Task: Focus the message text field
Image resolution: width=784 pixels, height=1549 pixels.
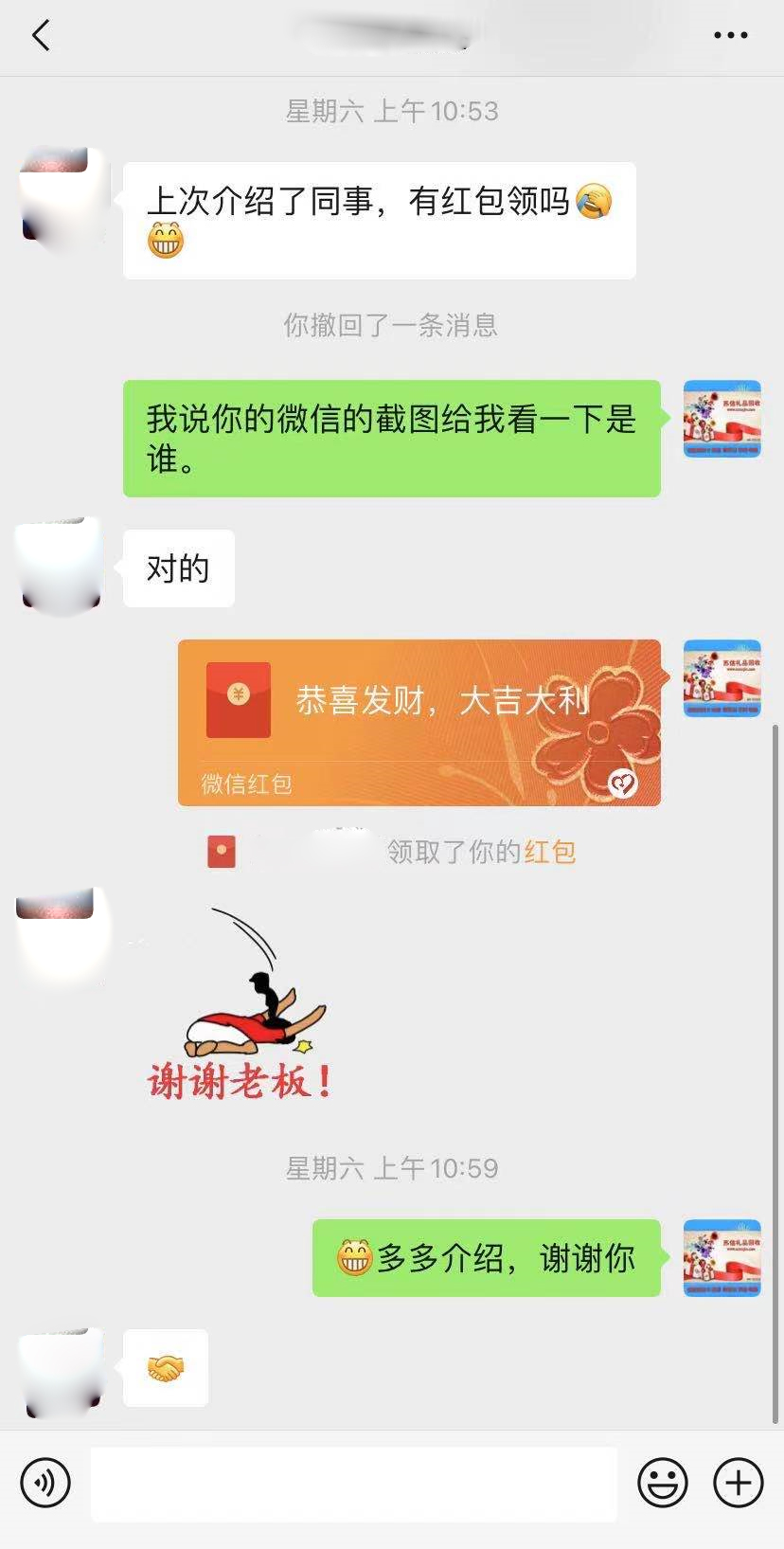Action: [353, 1483]
